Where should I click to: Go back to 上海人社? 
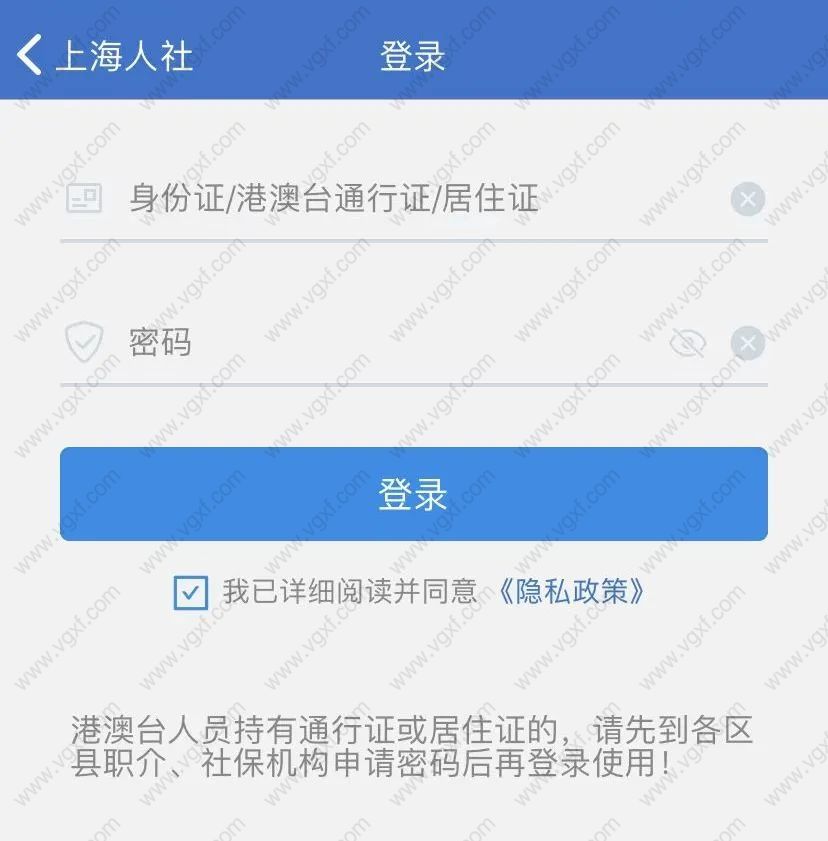(105, 55)
